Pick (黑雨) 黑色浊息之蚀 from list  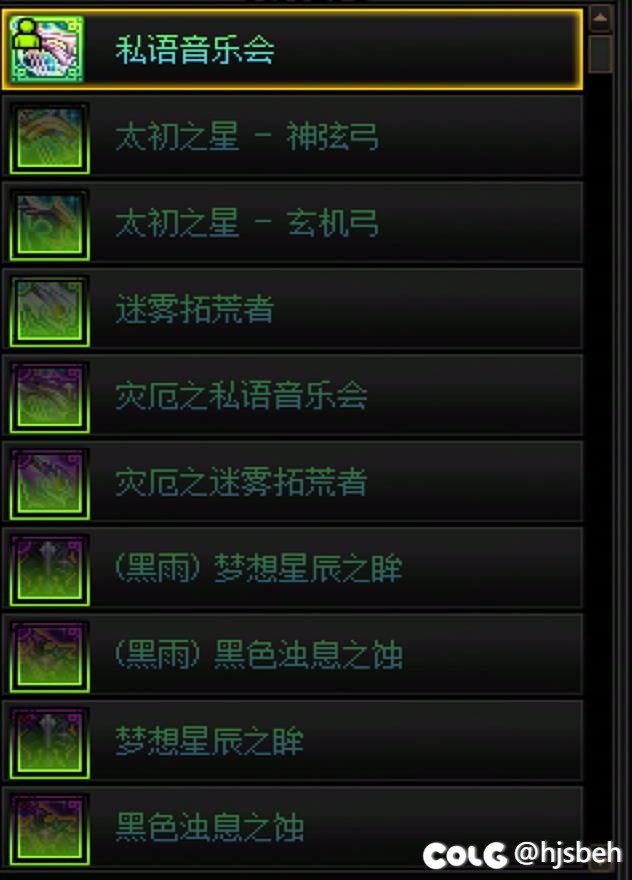[x=292, y=655]
